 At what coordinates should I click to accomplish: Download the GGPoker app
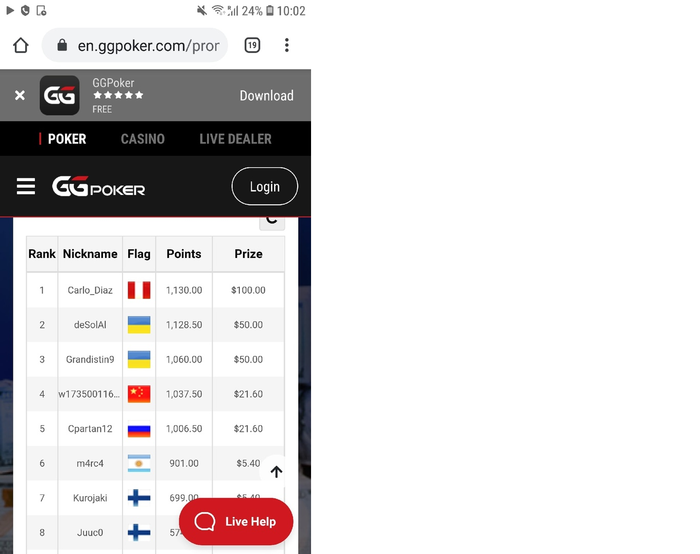click(x=266, y=96)
